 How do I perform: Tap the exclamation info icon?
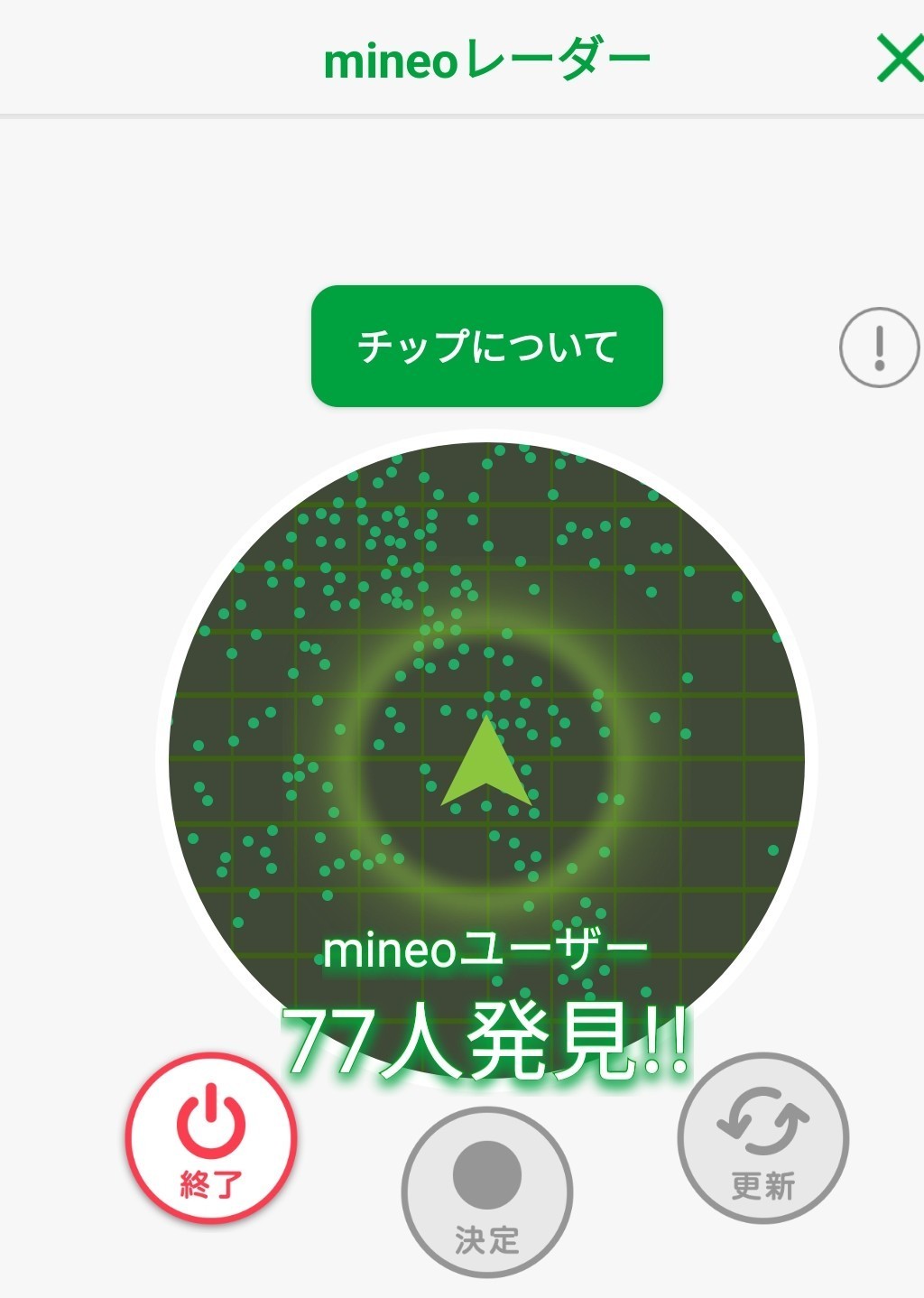click(x=879, y=348)
